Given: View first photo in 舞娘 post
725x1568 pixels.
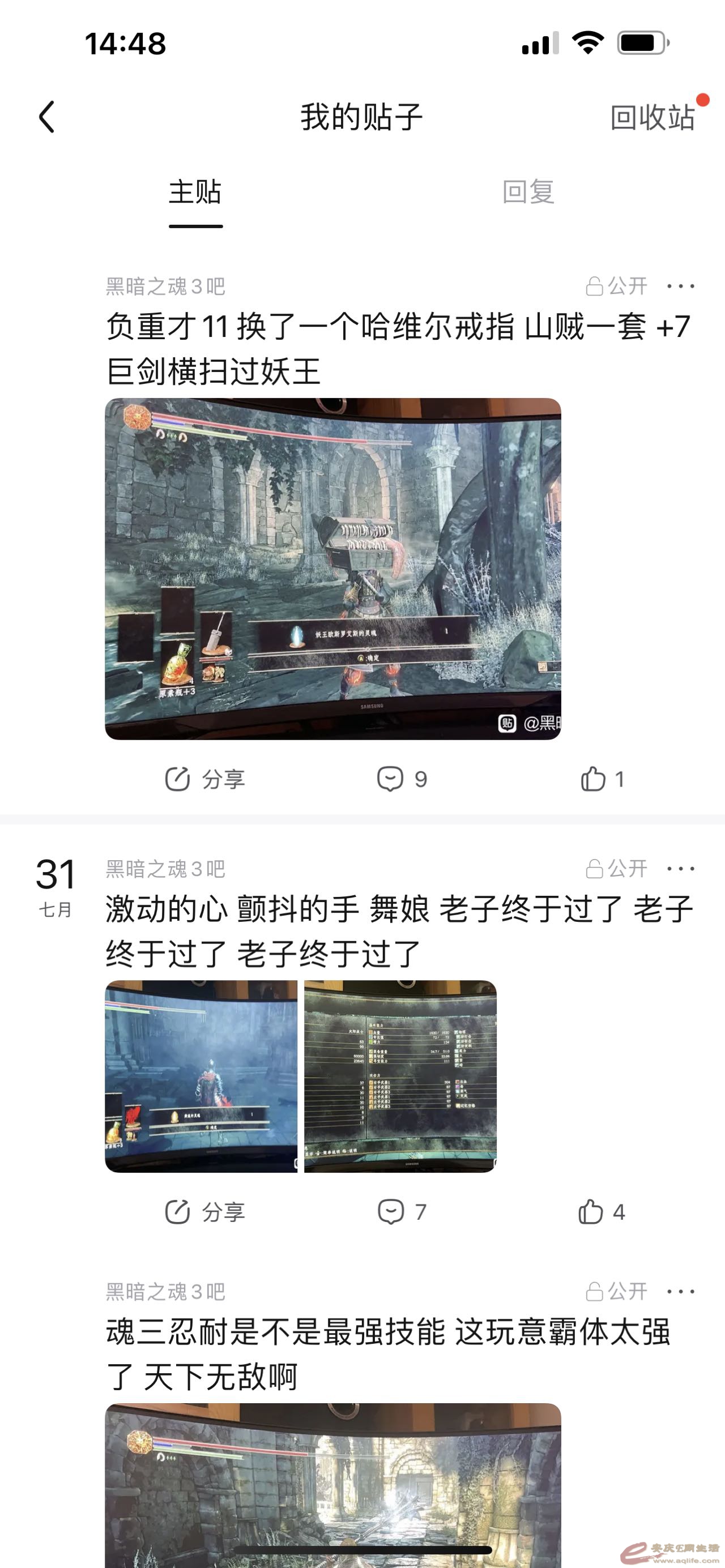Looking at the screenshot, I should pyautogui.click(x=202, y=1076).
